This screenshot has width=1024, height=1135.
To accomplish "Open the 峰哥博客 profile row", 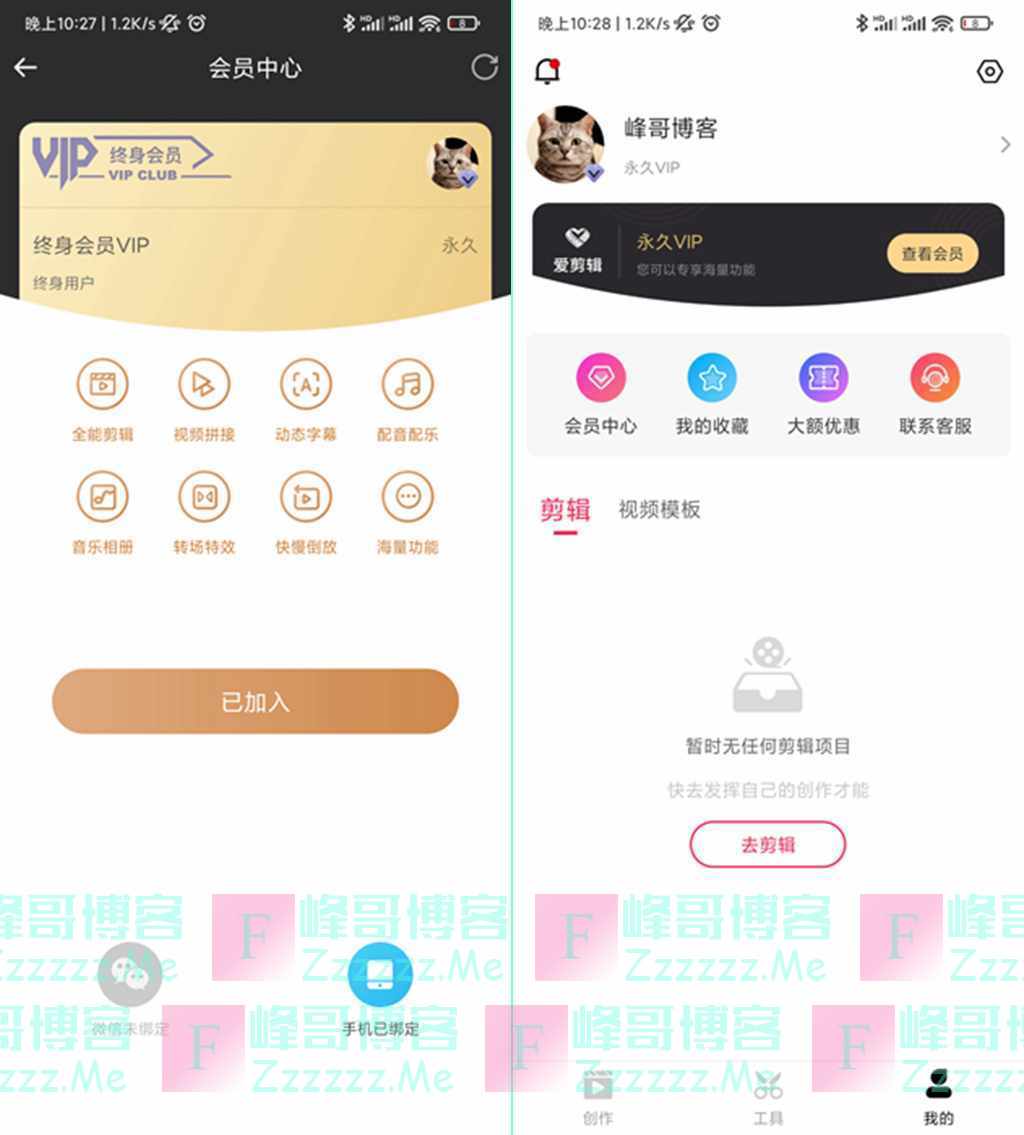I will click(768, 144).
